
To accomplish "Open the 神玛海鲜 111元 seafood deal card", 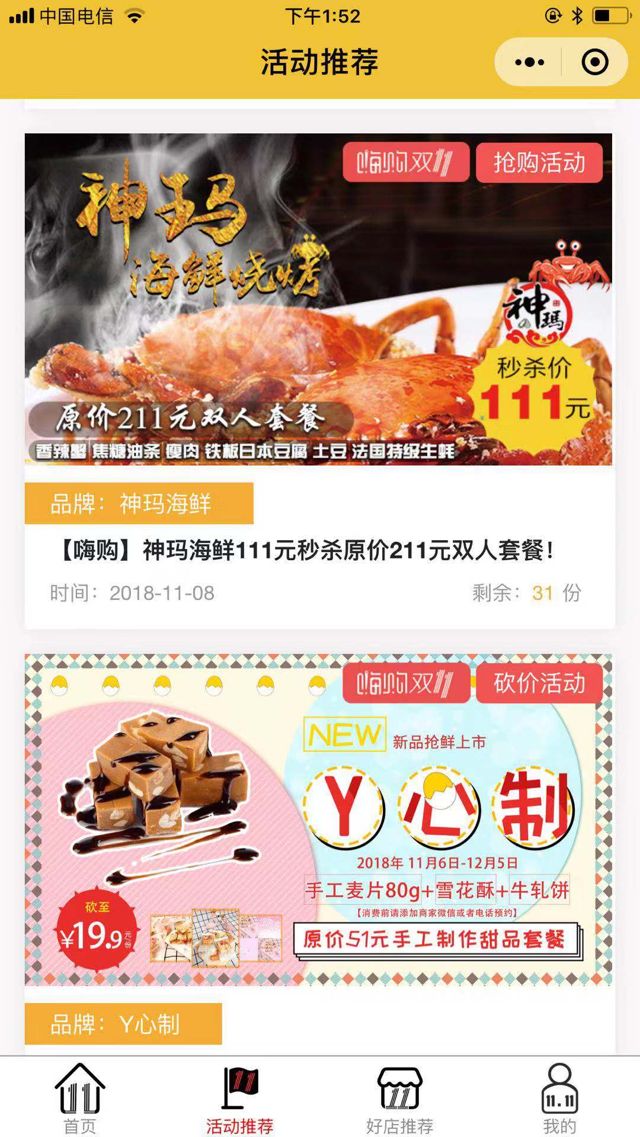I will [x=320, y=380].
